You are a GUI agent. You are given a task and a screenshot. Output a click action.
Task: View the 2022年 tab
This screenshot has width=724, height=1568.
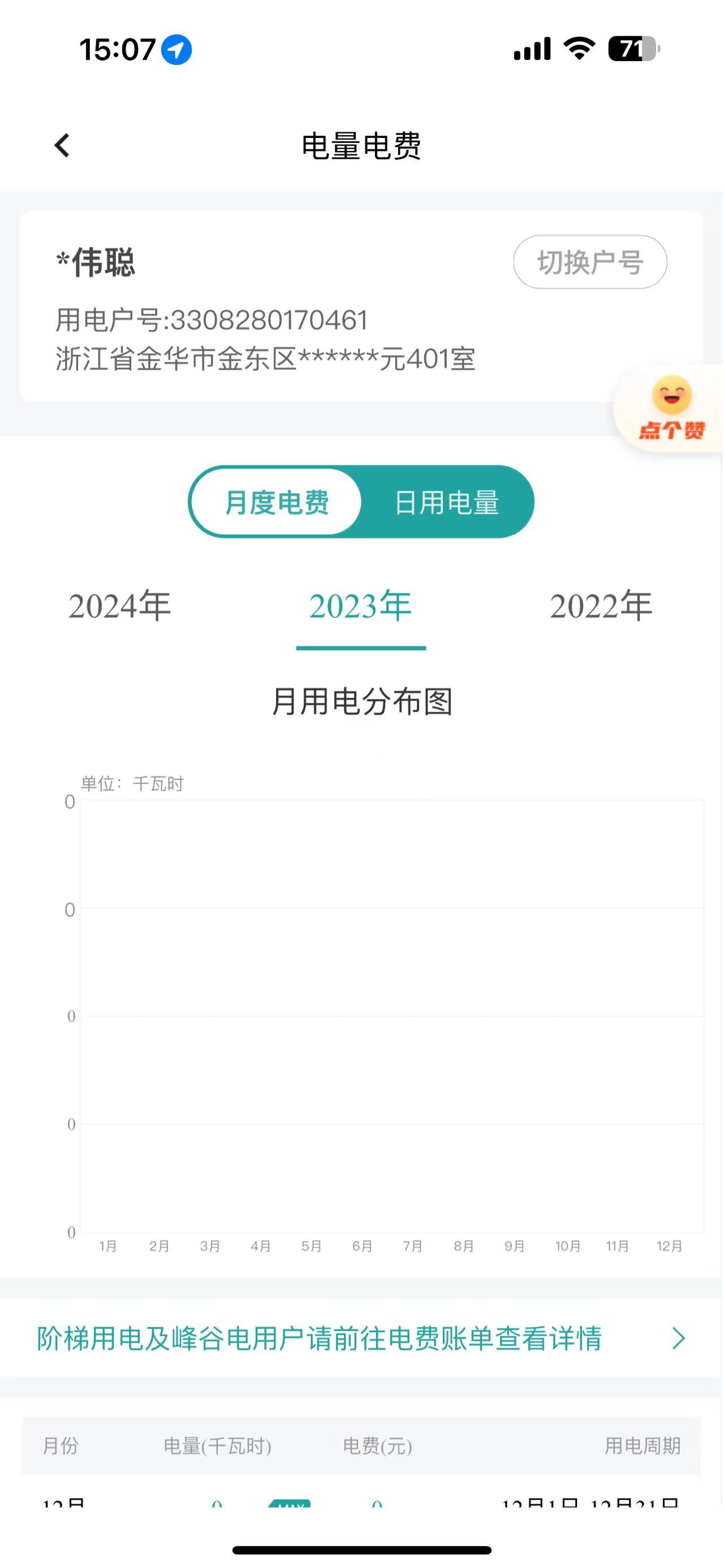[602, 607]
